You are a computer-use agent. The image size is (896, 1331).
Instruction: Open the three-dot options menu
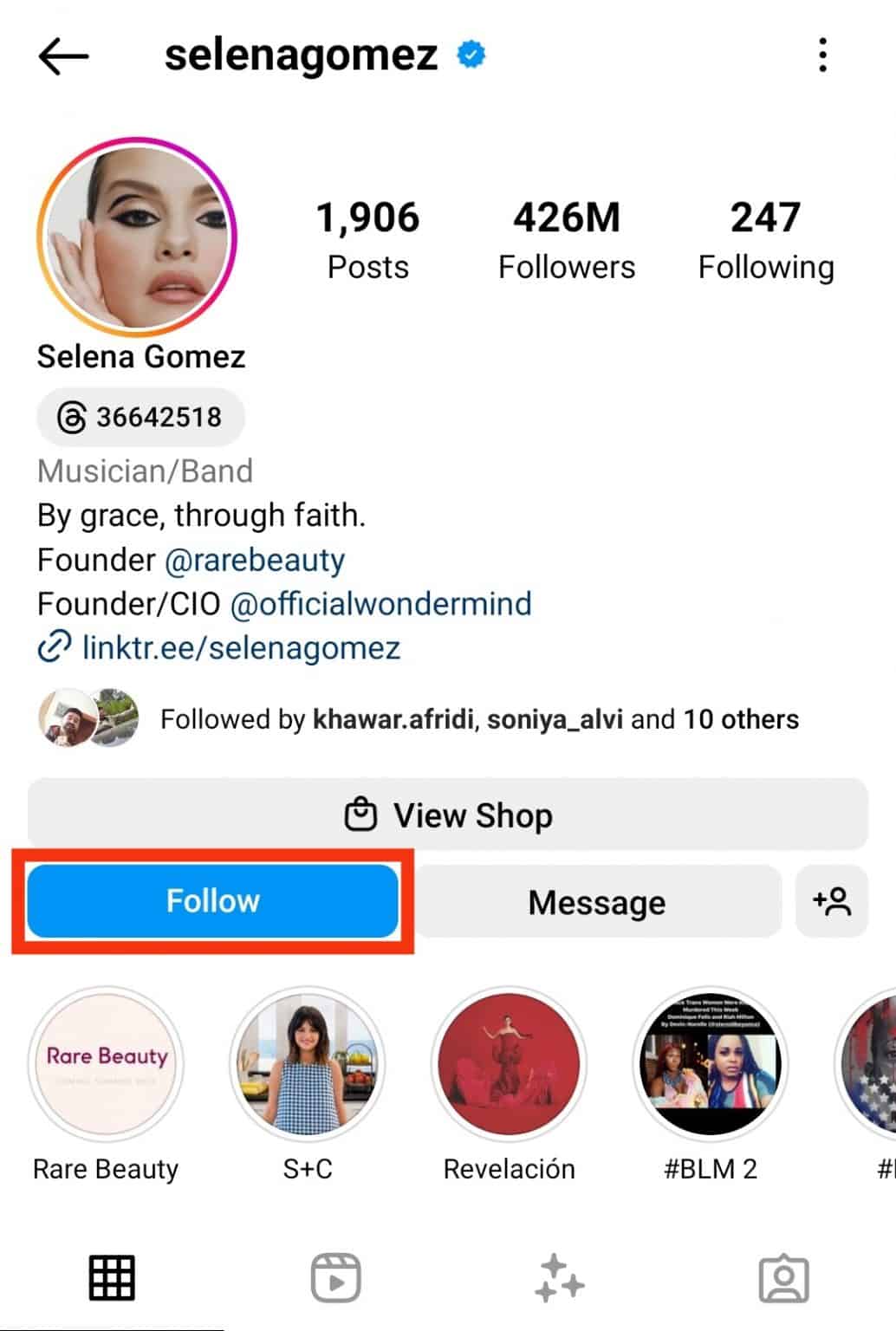coord(823,55)
